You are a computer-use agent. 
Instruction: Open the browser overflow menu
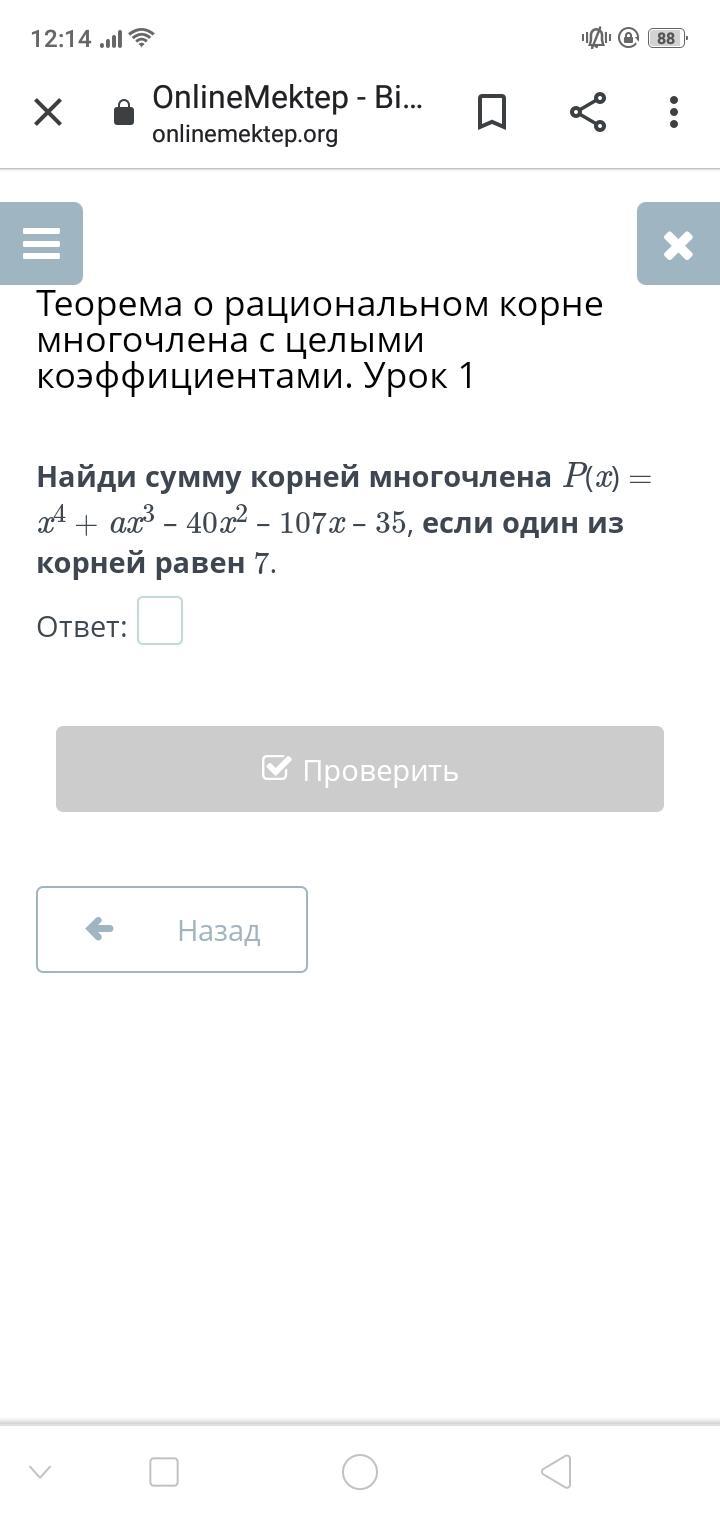coord(674,112)
